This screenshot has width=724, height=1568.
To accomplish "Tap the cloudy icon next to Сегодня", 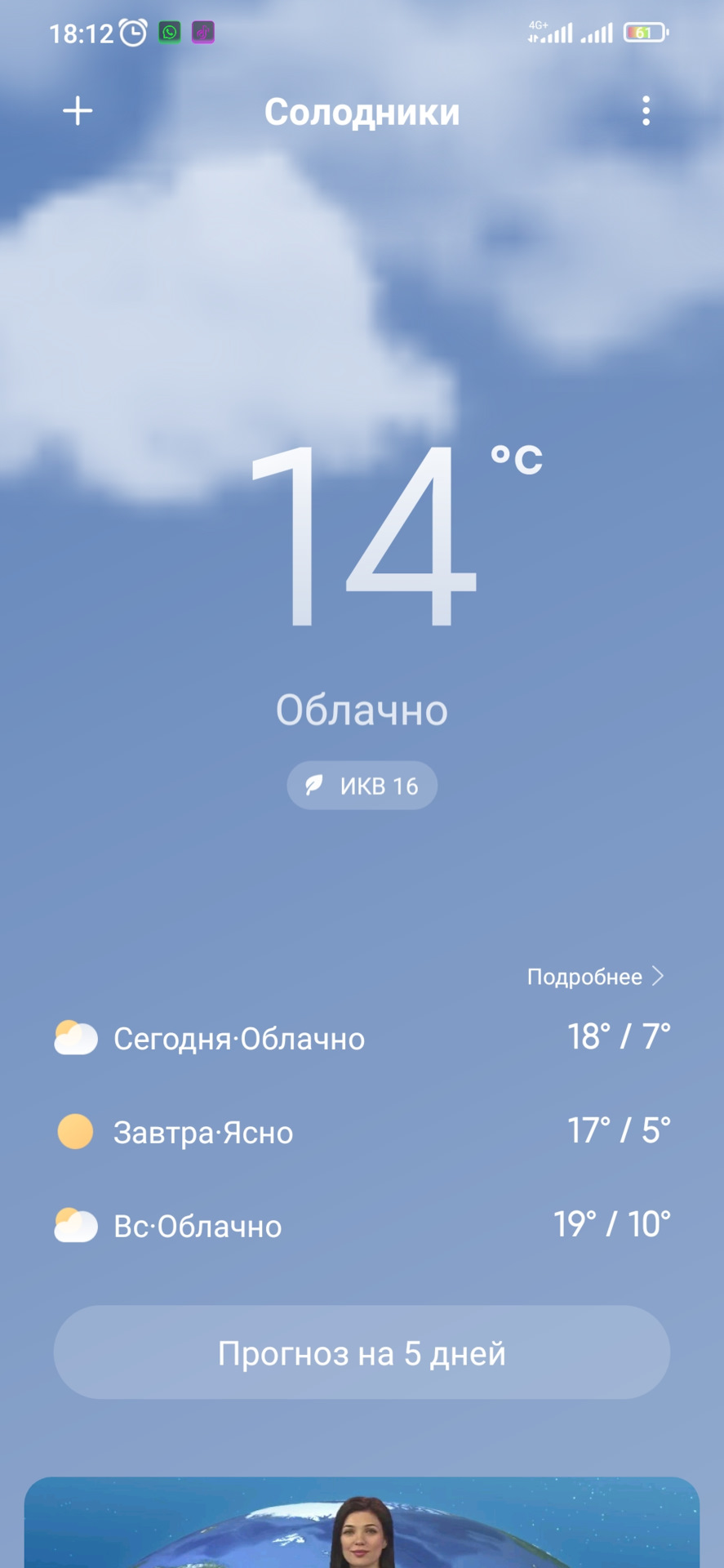I will pyautogui.click(x=74, y=1037).
